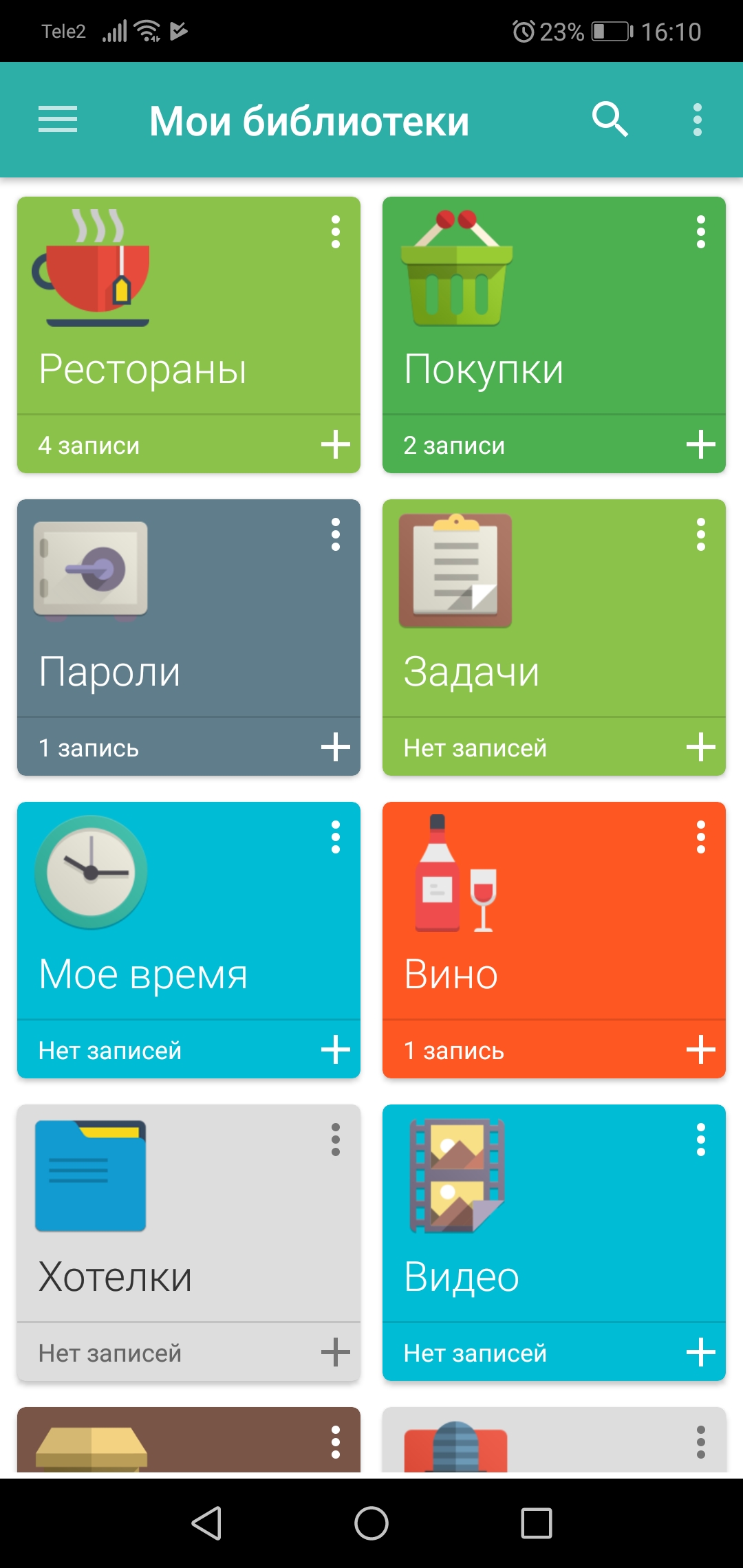This screenshot has width=743, height=1568.
Task: Select the clock icon on Мое время
Action: tap(91, 872)
